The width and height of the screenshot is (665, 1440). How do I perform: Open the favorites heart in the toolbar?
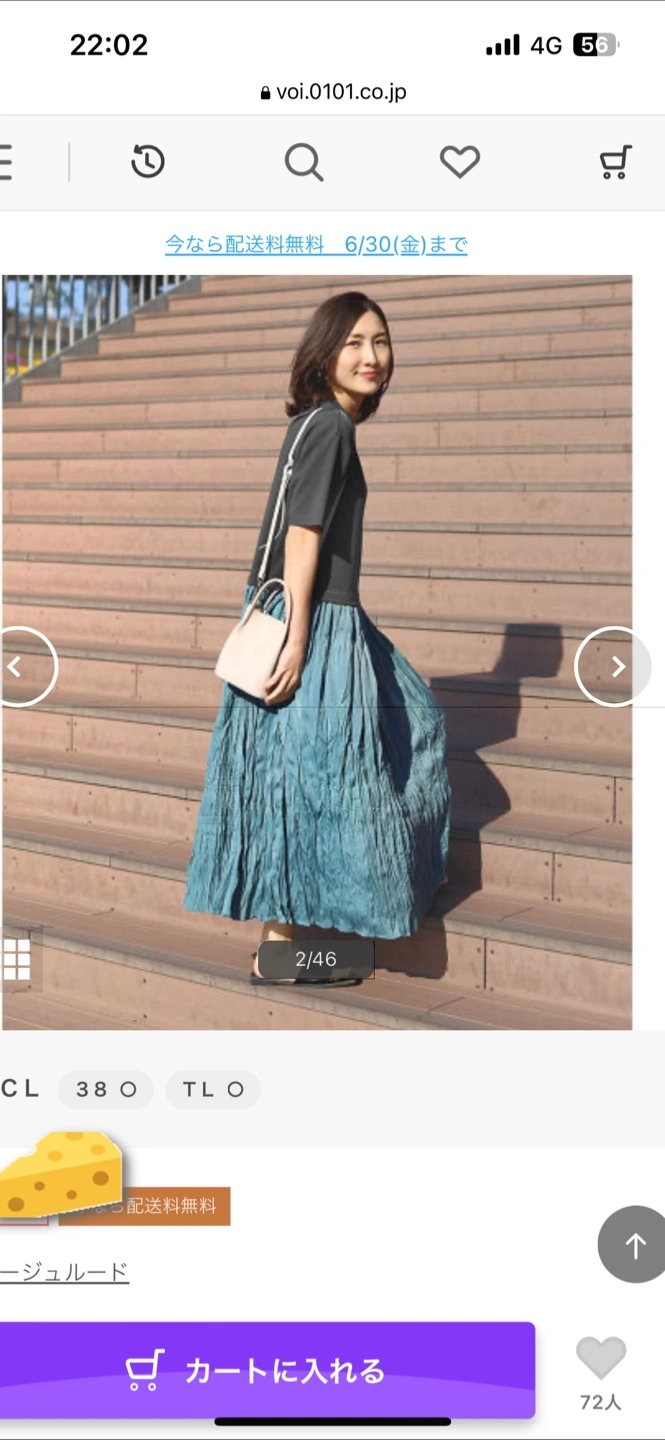[x=460, y=162]
